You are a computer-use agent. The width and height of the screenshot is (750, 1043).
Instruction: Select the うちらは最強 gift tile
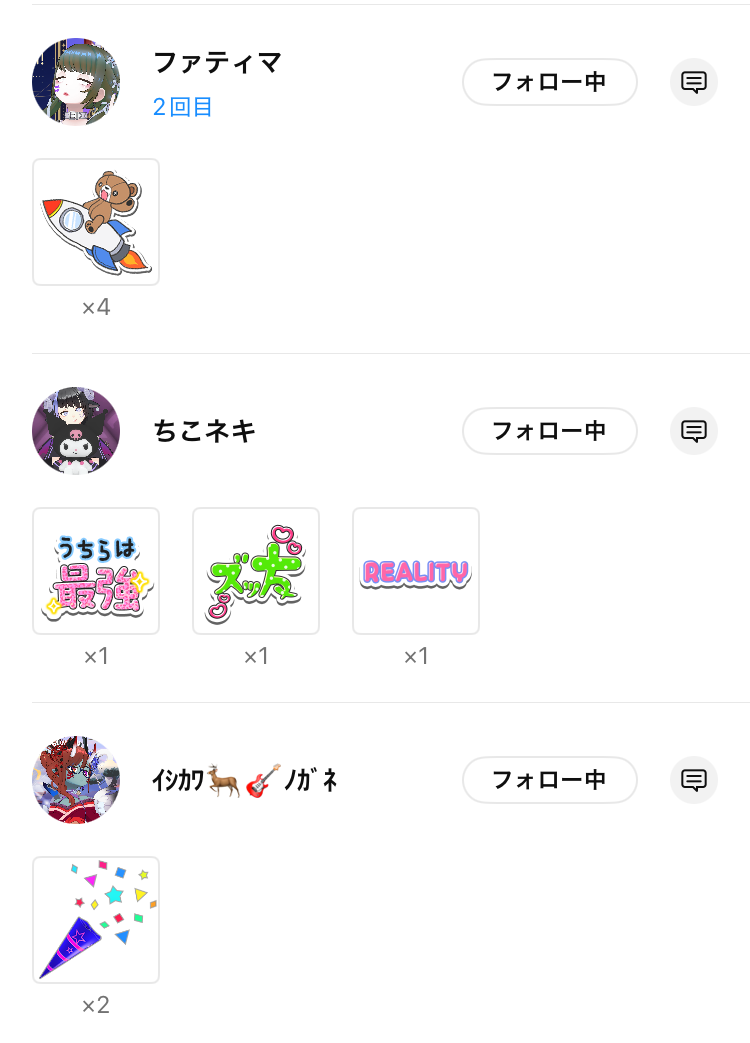pos(96,571)
